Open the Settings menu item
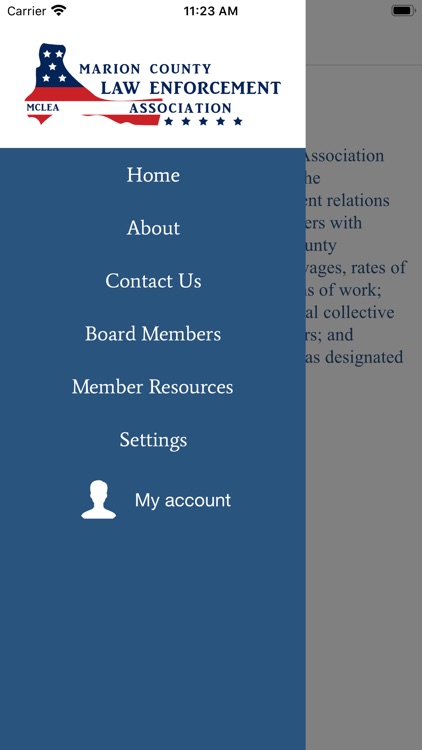The image size is (422, 750). pos(153,440)
